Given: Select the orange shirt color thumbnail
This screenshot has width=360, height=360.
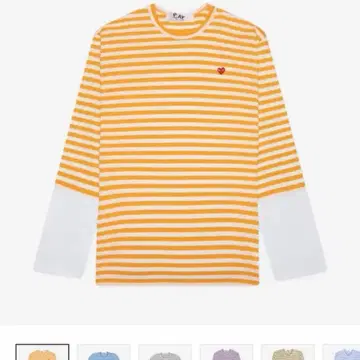Looking at the screenshot, I should pos(42,352).
